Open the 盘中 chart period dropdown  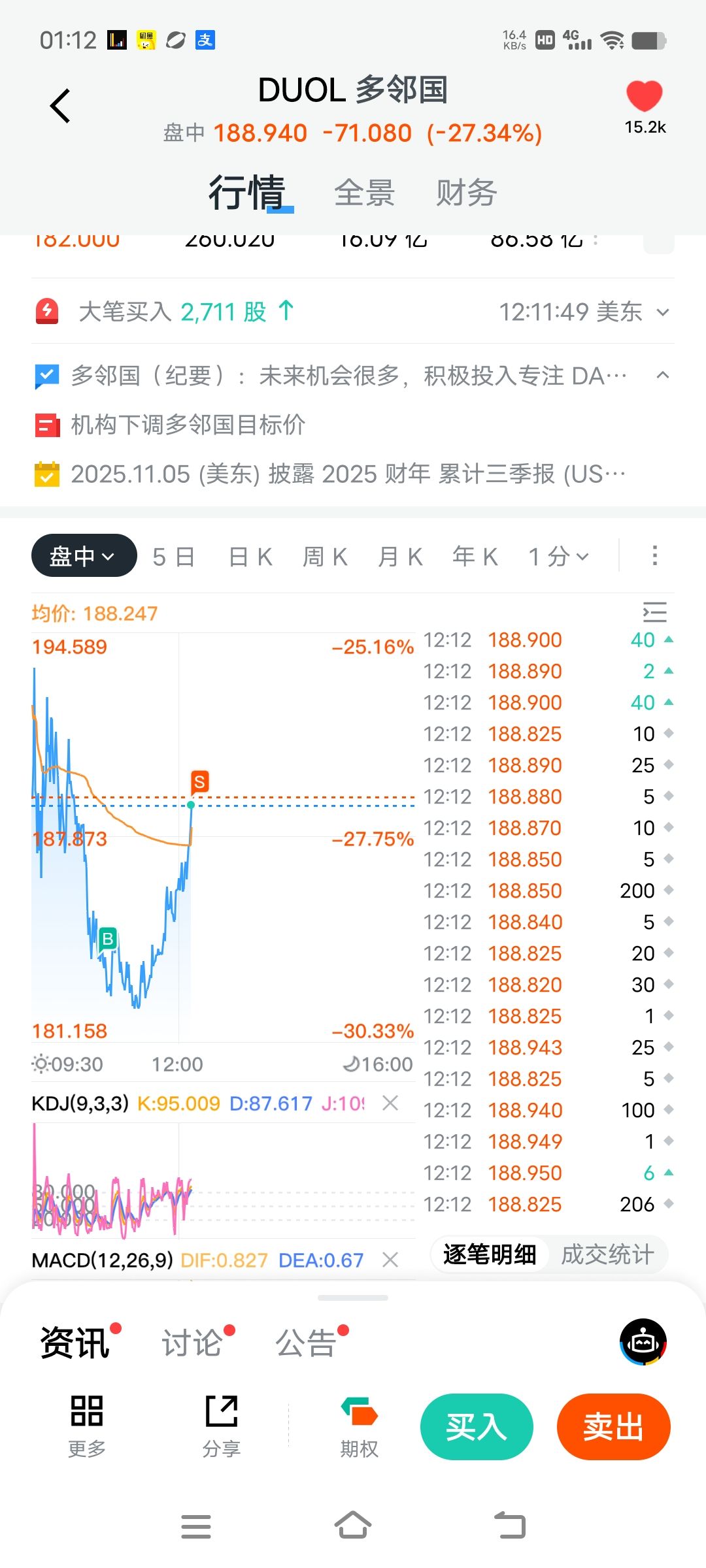(84, 556)
